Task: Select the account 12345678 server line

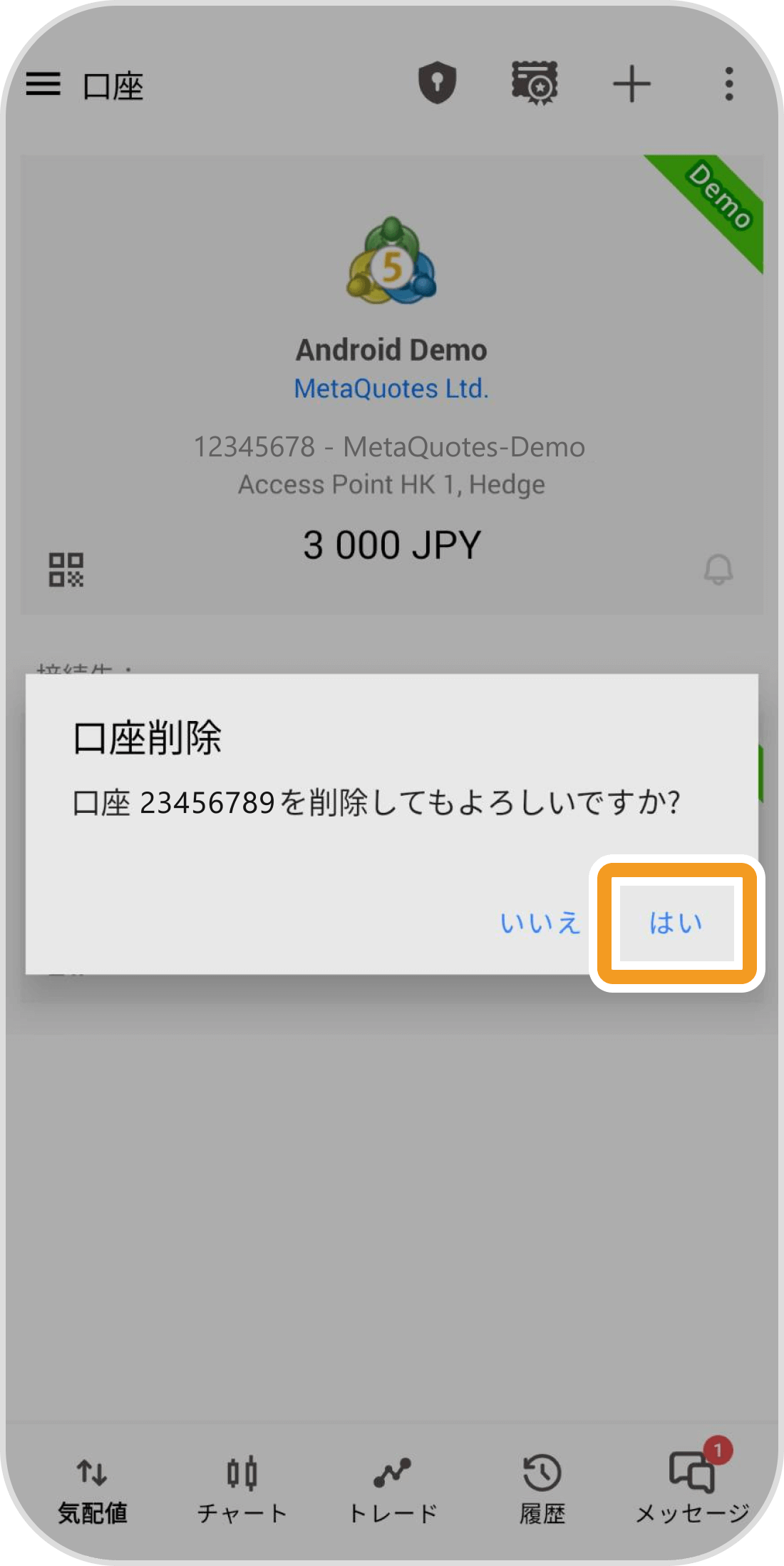Action: pos(391,446)
